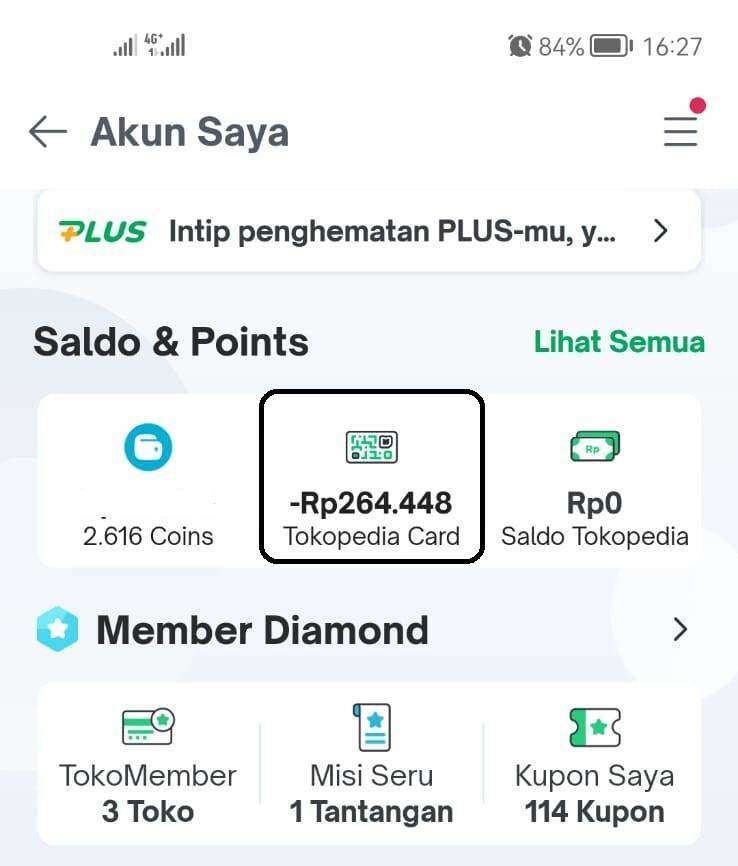
Task: Tap the 114 Kupon count label
Action: coord(593,812)
